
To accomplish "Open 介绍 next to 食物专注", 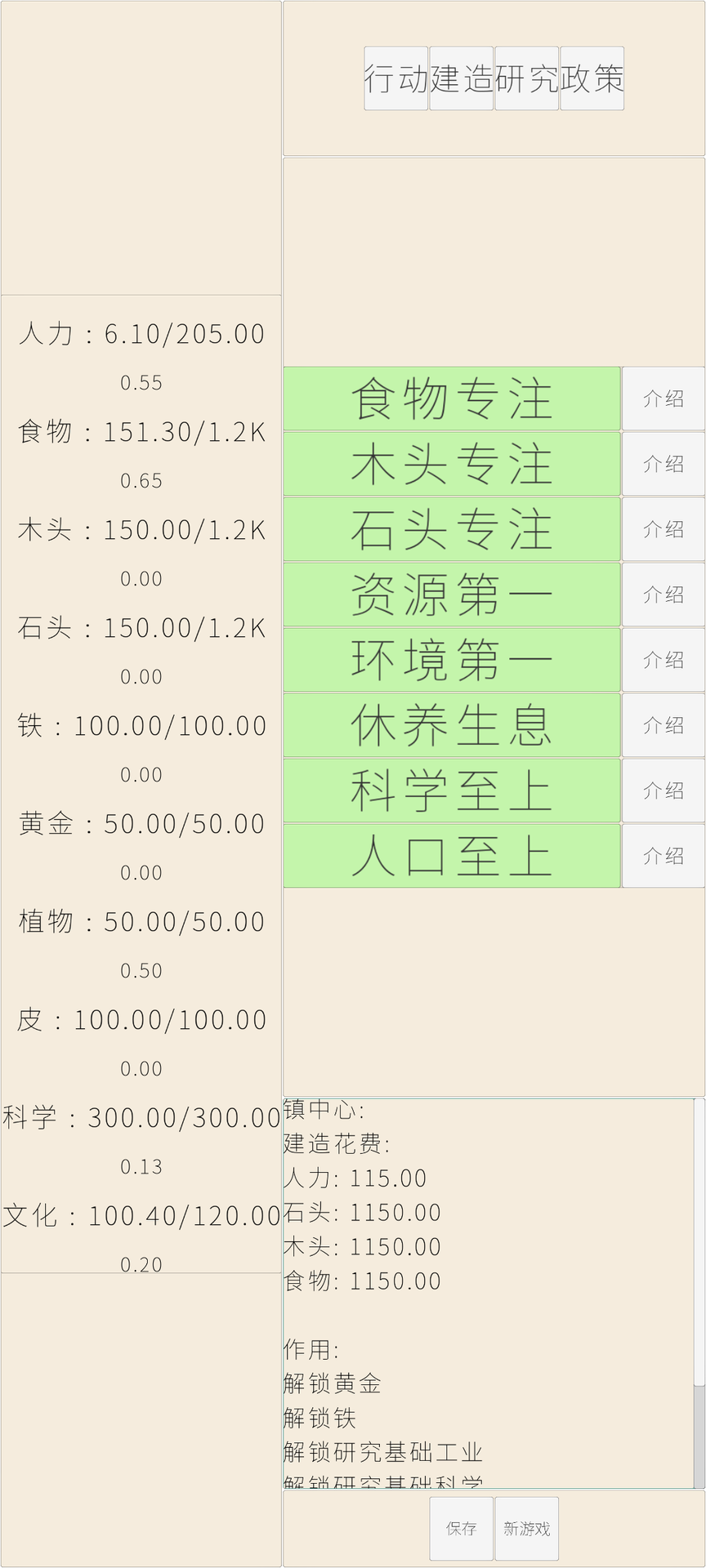I will point(664,399).
